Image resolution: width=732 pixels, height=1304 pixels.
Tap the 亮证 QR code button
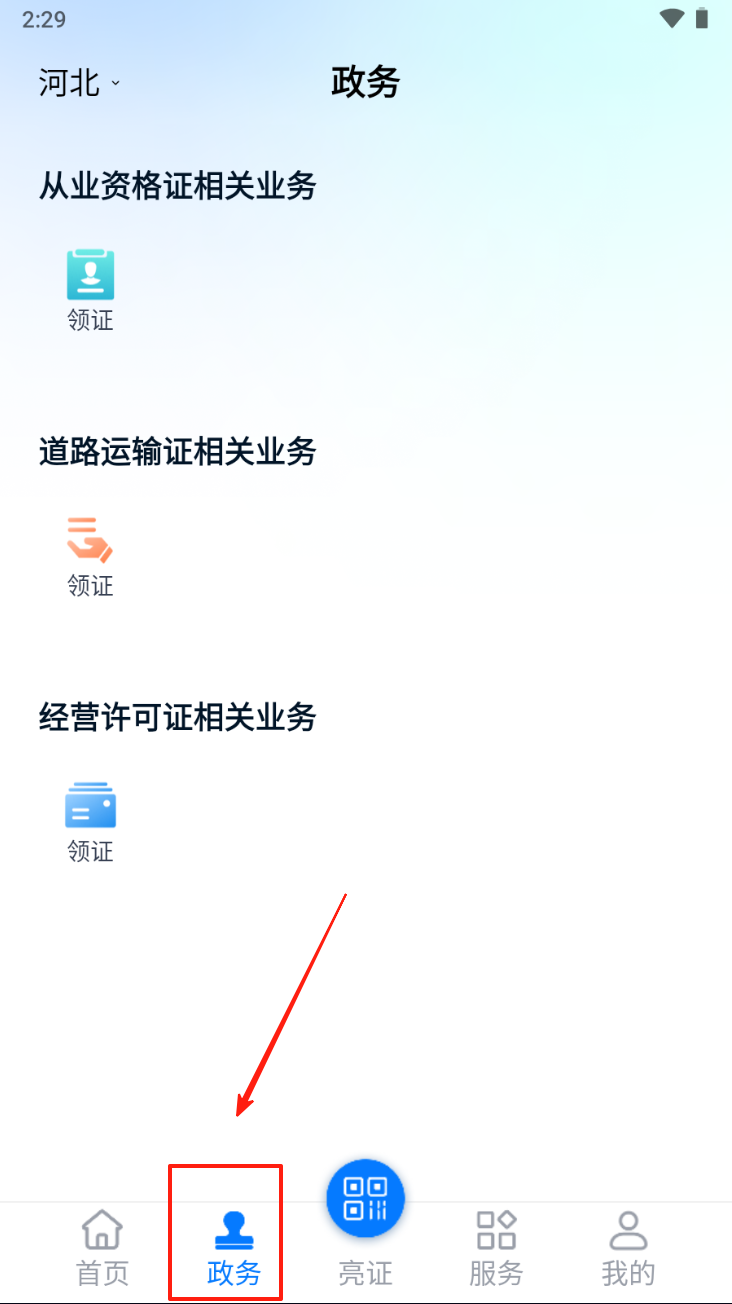click(365, 1200)
